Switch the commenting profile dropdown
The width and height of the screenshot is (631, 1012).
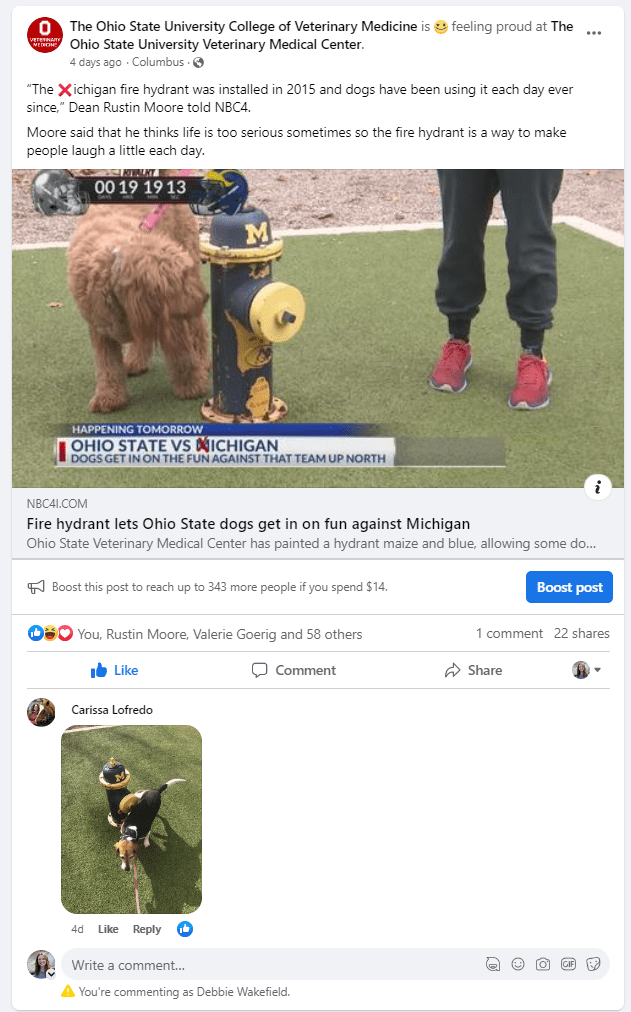point(587,670)
